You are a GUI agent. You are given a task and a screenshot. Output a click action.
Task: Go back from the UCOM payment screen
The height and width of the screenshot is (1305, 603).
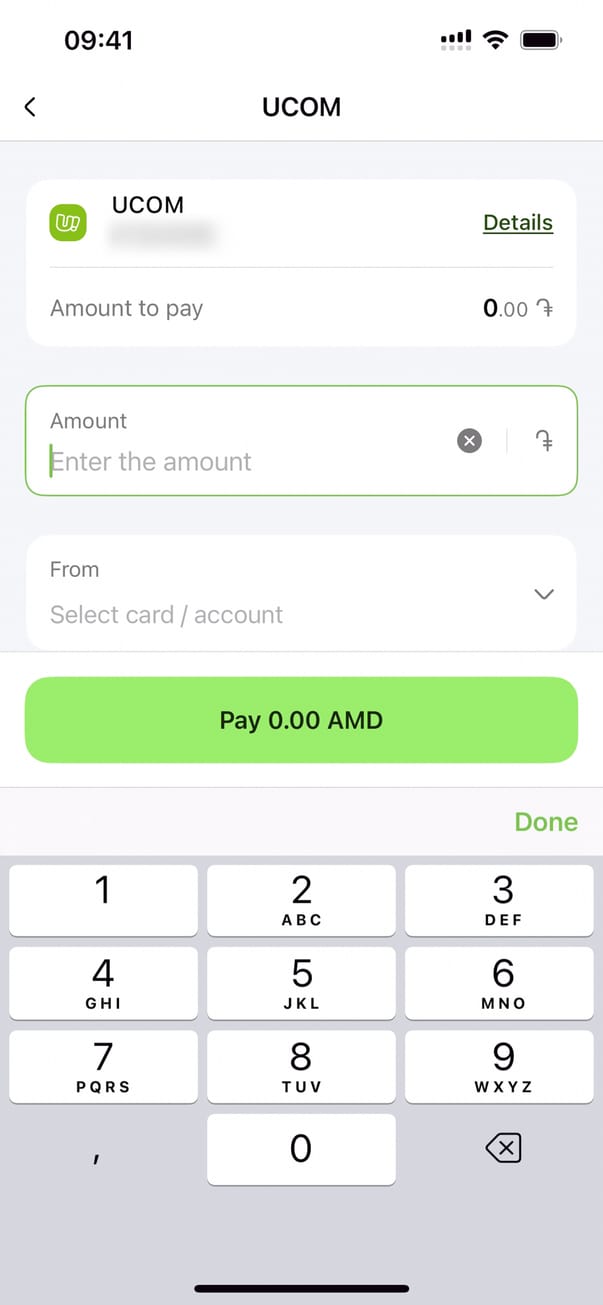click(30, 107)
